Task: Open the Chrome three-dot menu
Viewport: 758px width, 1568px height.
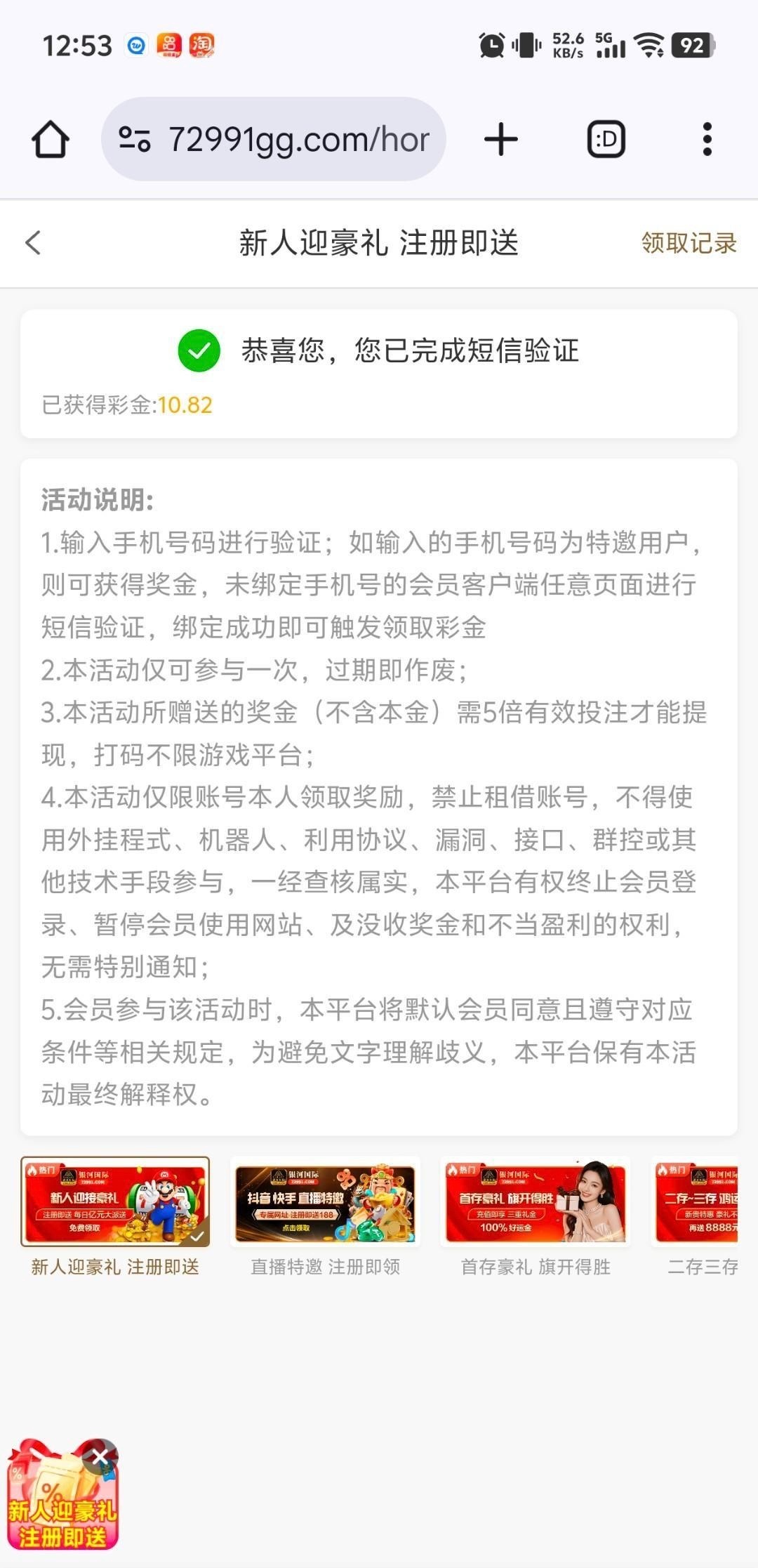Action: [x=708, y=138]
